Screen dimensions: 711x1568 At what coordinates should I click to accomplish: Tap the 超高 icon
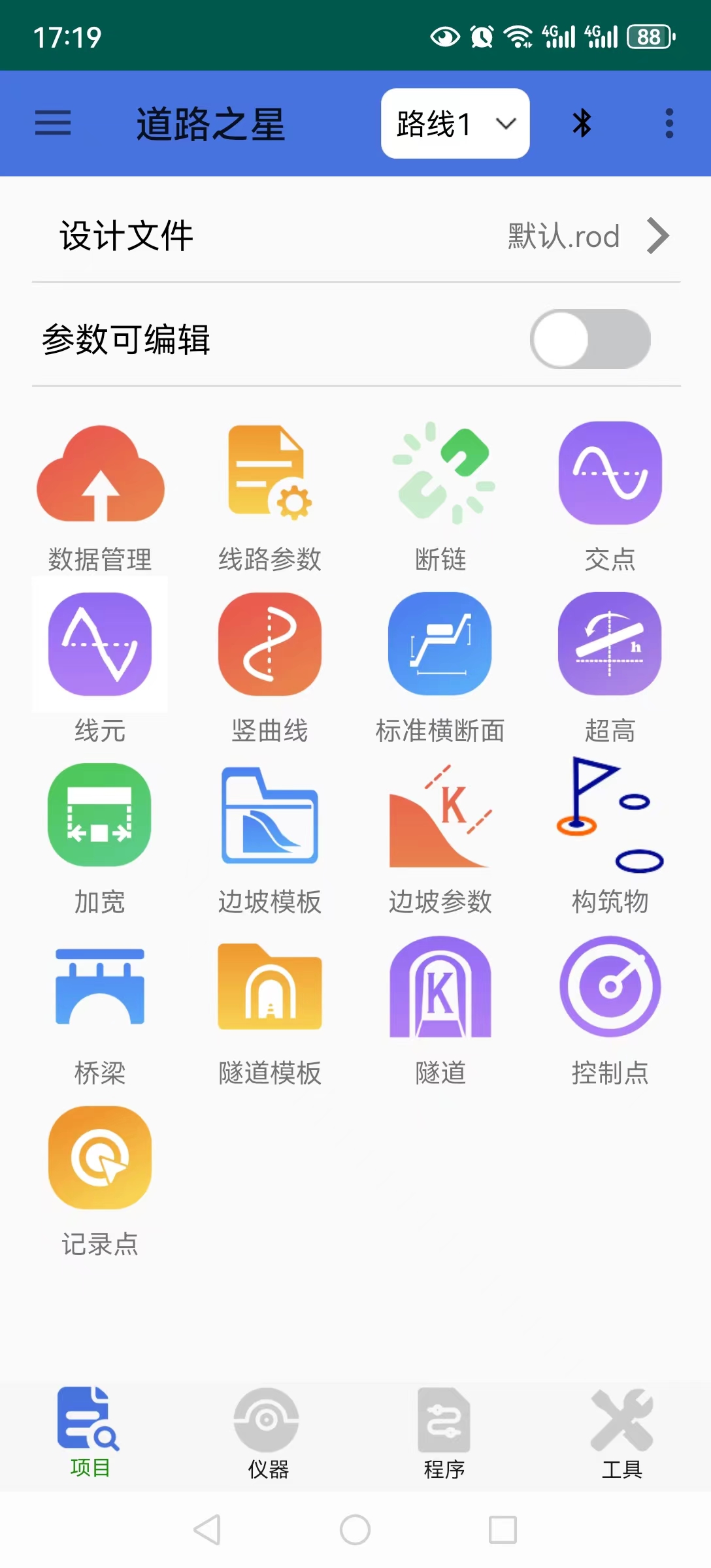point(610,644)
